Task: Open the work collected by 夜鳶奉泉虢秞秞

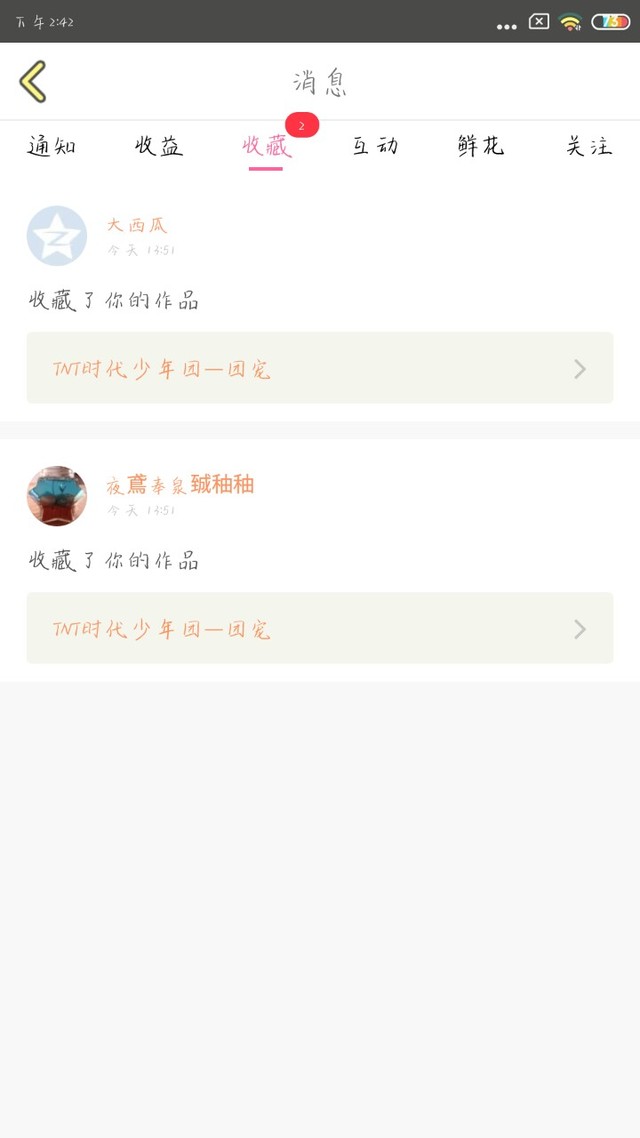Action: click(320, 628)
